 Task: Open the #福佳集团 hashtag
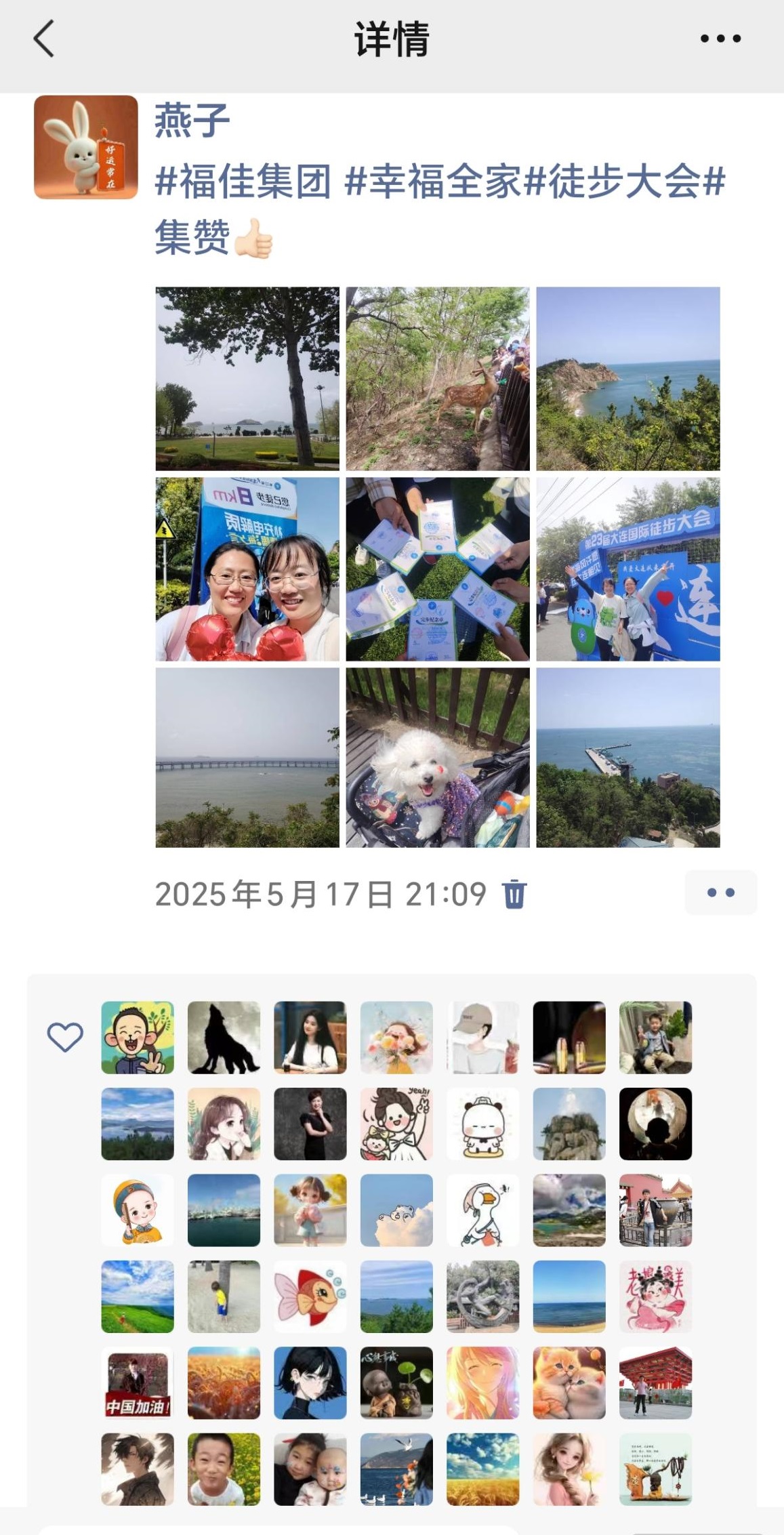point(243,182)
